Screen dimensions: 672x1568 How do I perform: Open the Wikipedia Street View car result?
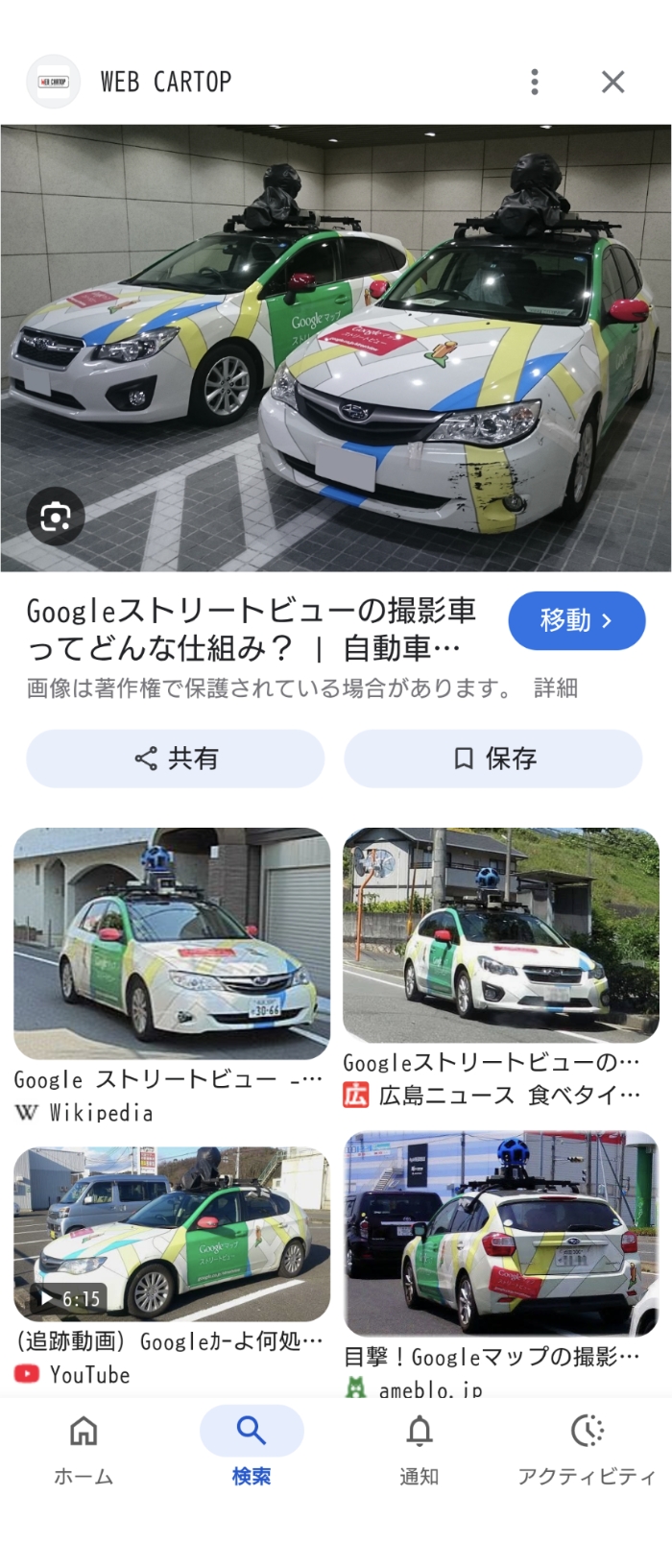(x=172, y=944)
